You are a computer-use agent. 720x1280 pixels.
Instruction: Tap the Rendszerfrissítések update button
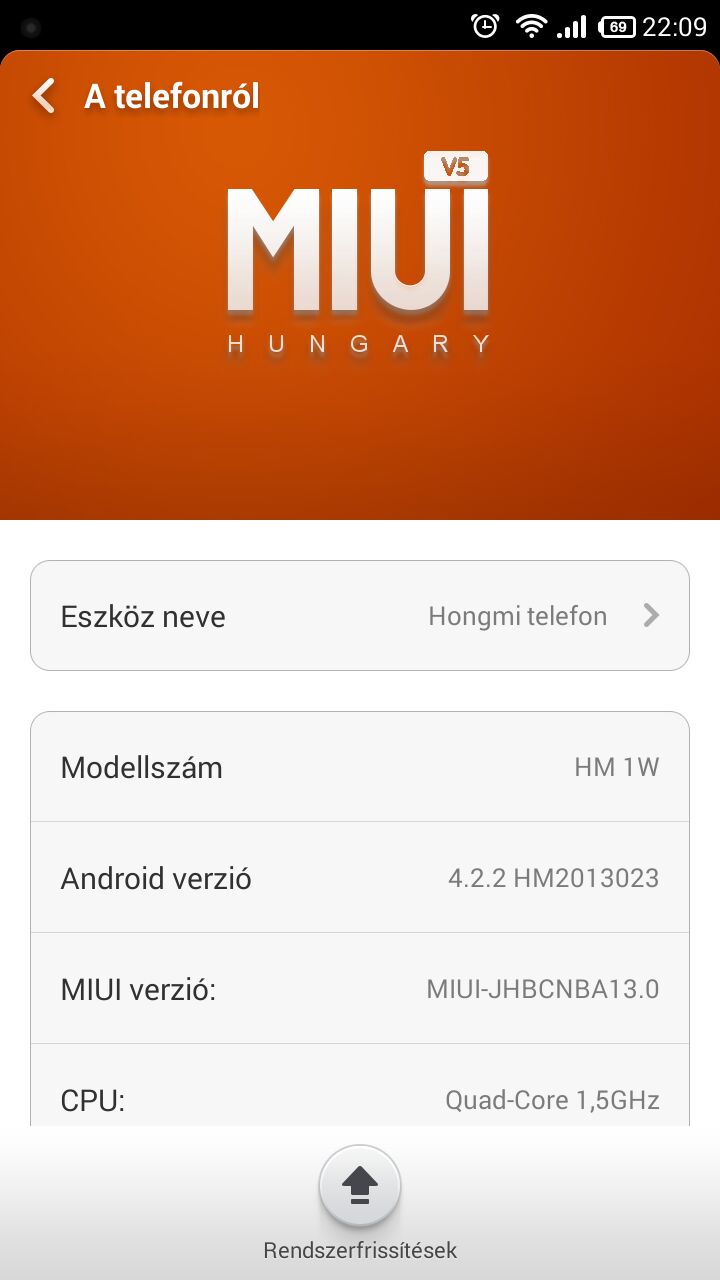point(360,1187)
